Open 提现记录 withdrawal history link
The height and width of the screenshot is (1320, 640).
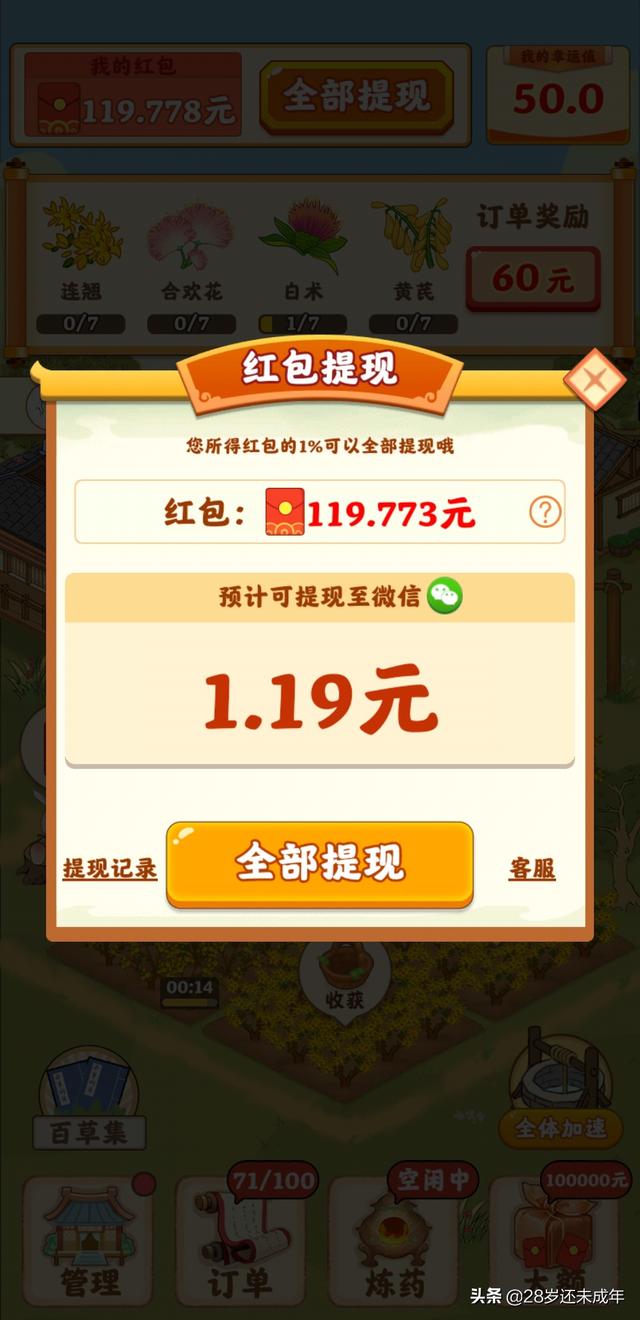tap(110, 869)
